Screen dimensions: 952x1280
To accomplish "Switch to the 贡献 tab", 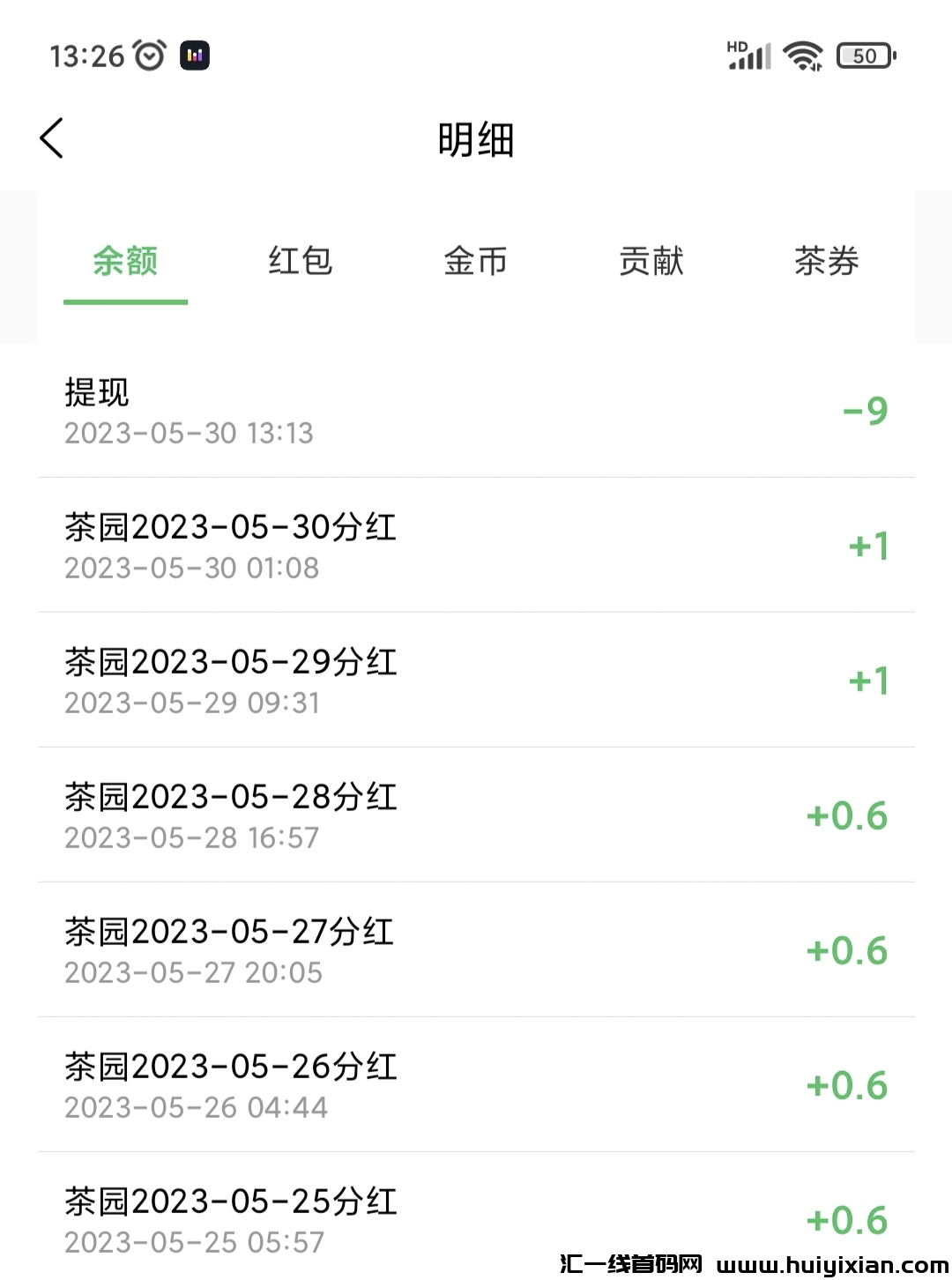I will 651,261.
